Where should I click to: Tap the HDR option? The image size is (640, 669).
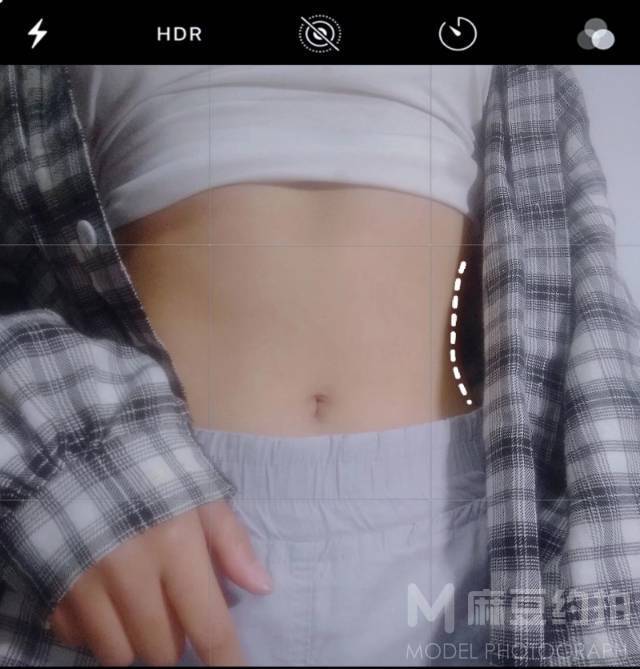tap(179, 34)
